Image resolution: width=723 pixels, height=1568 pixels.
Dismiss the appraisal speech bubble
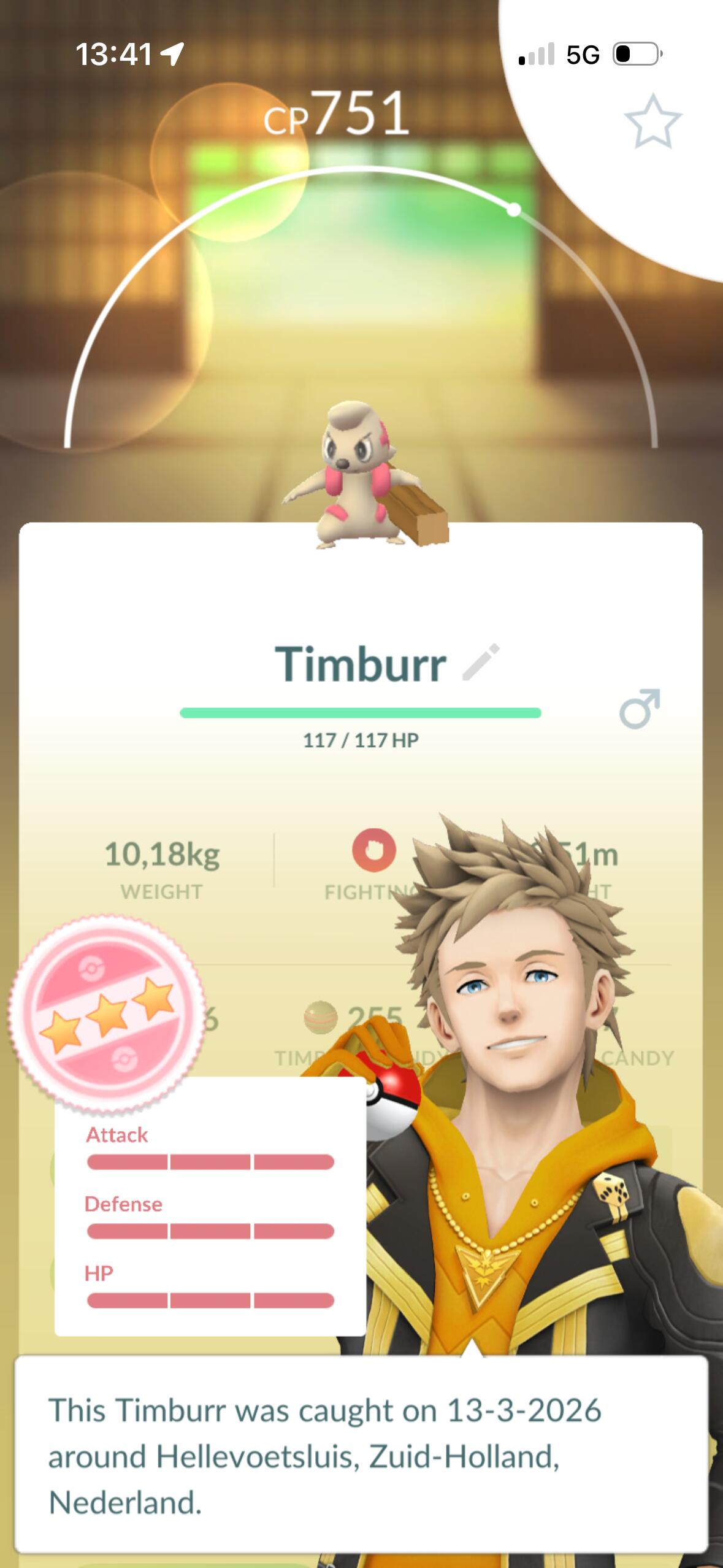361,1455
